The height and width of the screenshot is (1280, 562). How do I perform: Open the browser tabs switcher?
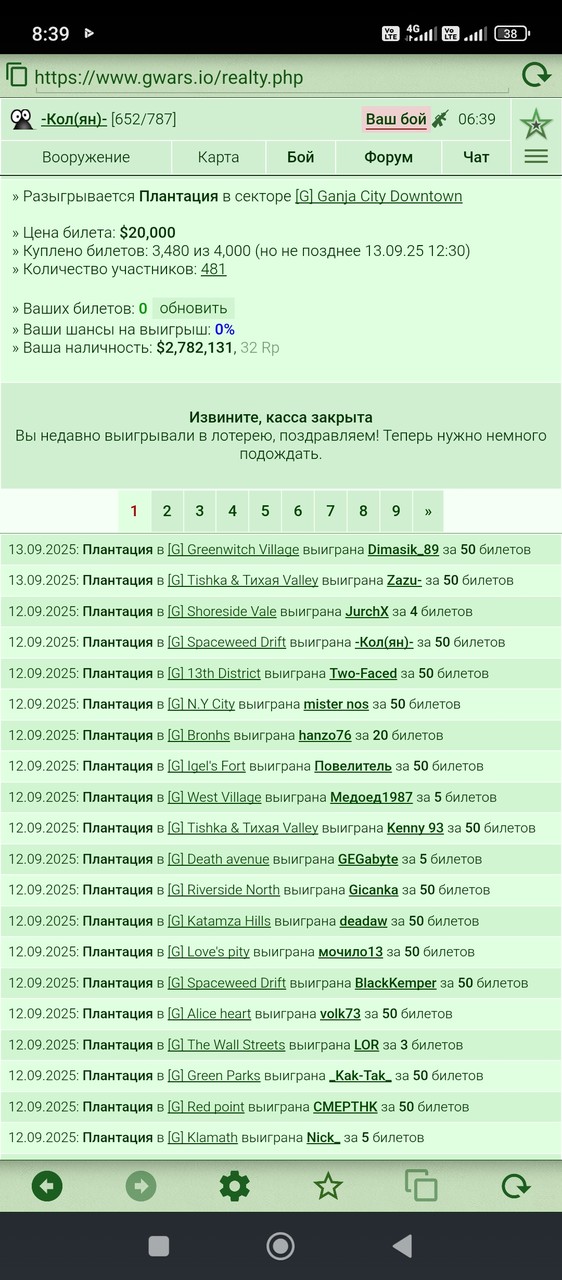[421, 1187]
